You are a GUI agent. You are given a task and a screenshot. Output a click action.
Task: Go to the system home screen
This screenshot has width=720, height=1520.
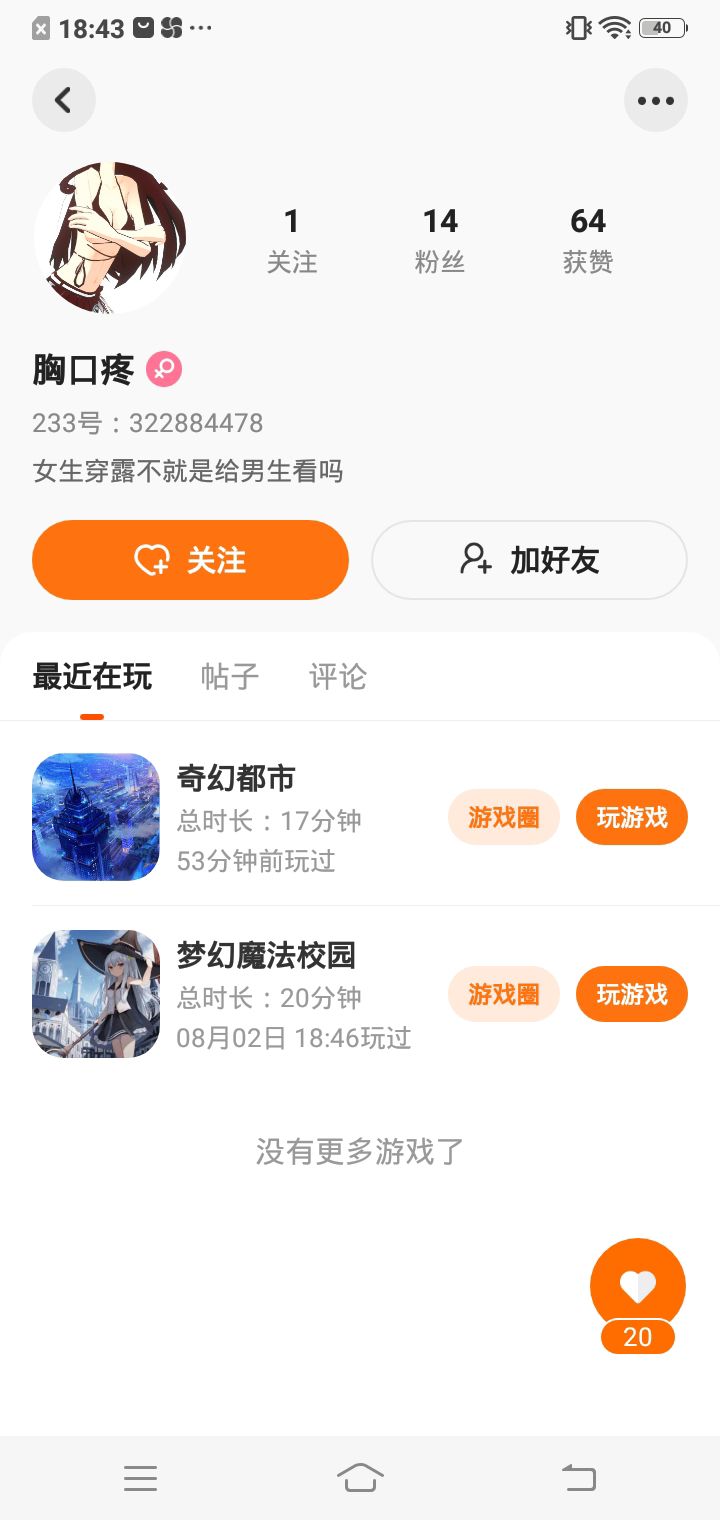pyautogui.click(x=360, y=1477)
